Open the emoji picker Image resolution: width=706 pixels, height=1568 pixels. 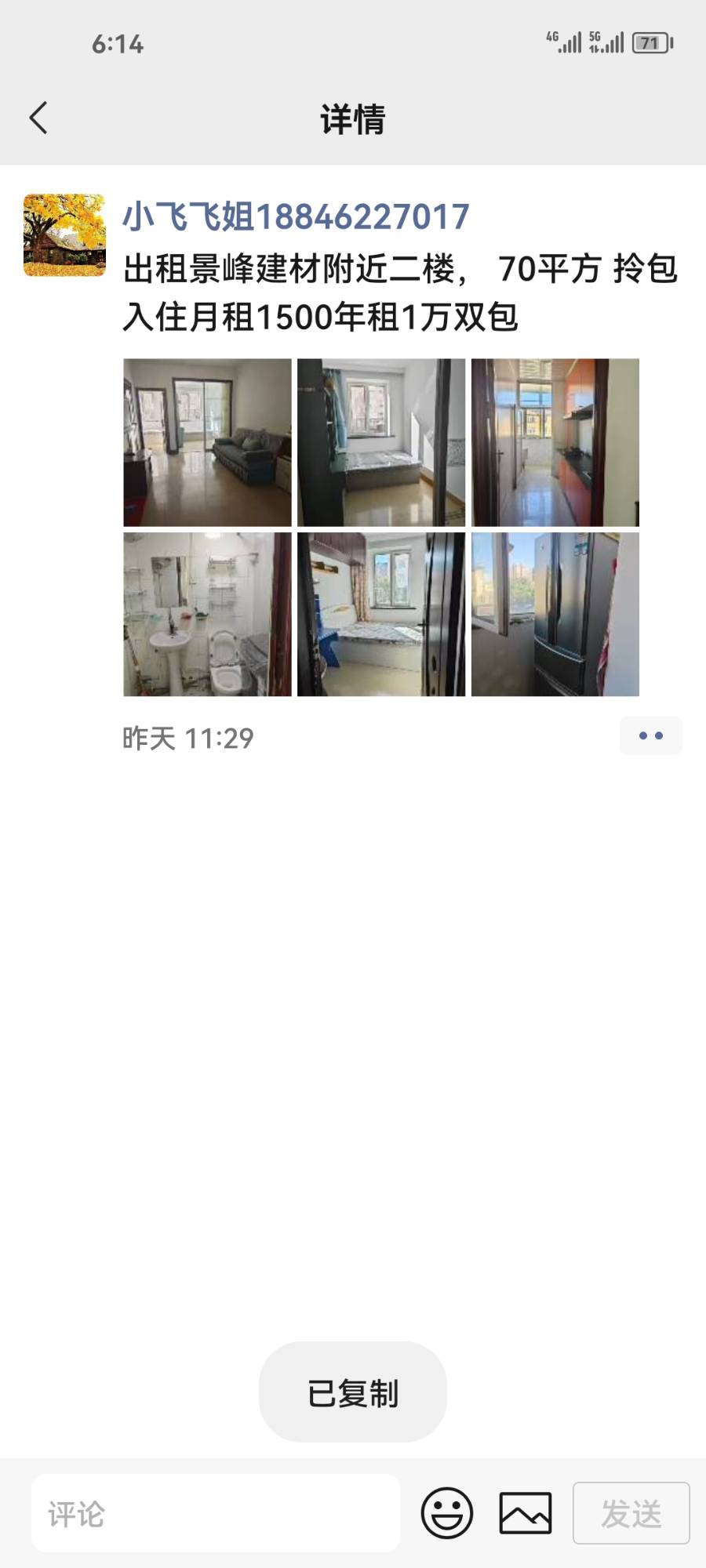[447, 1513]
